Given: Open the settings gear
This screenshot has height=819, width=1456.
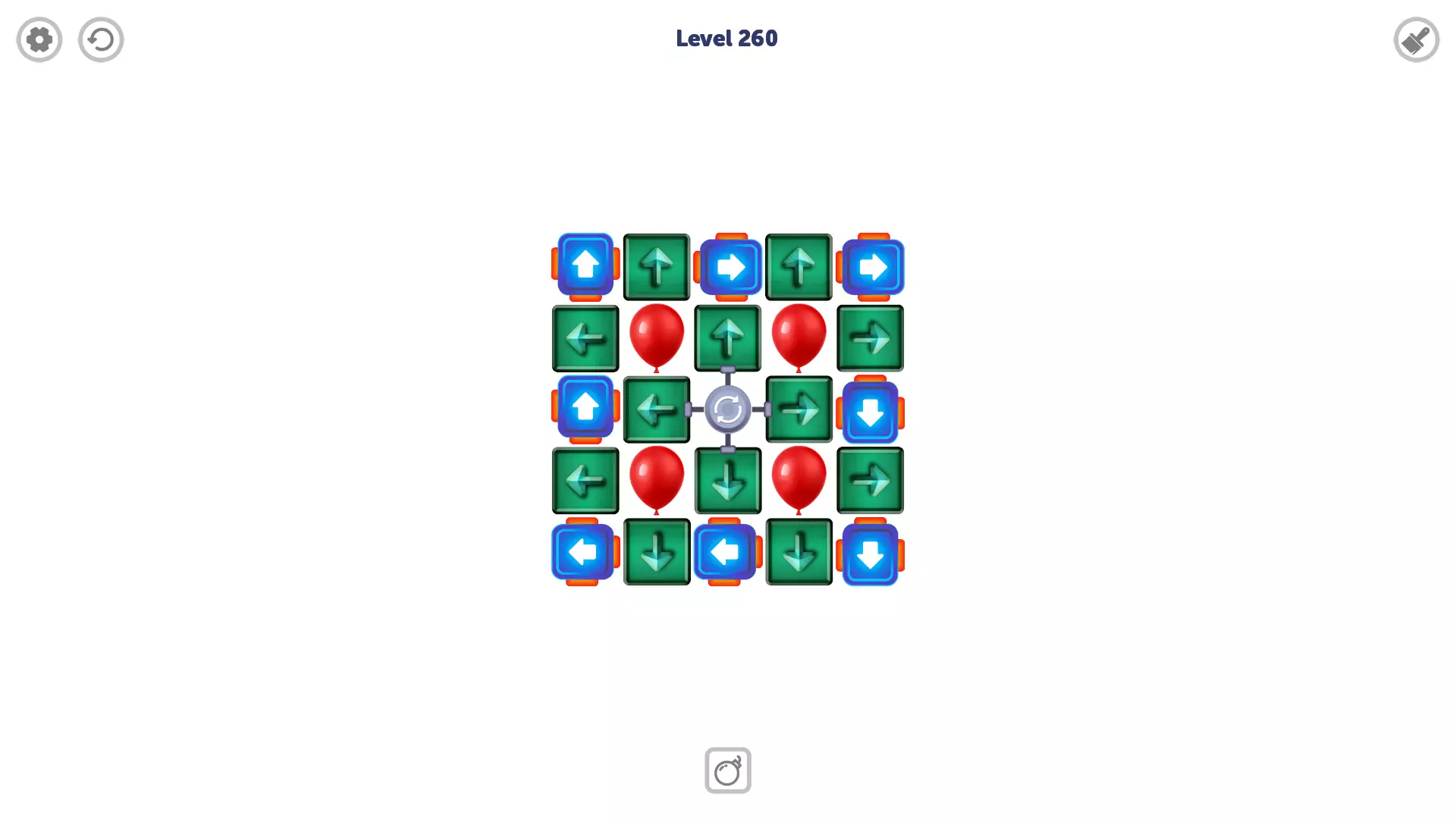Looking at the screenshot, I should pos(39,39).
